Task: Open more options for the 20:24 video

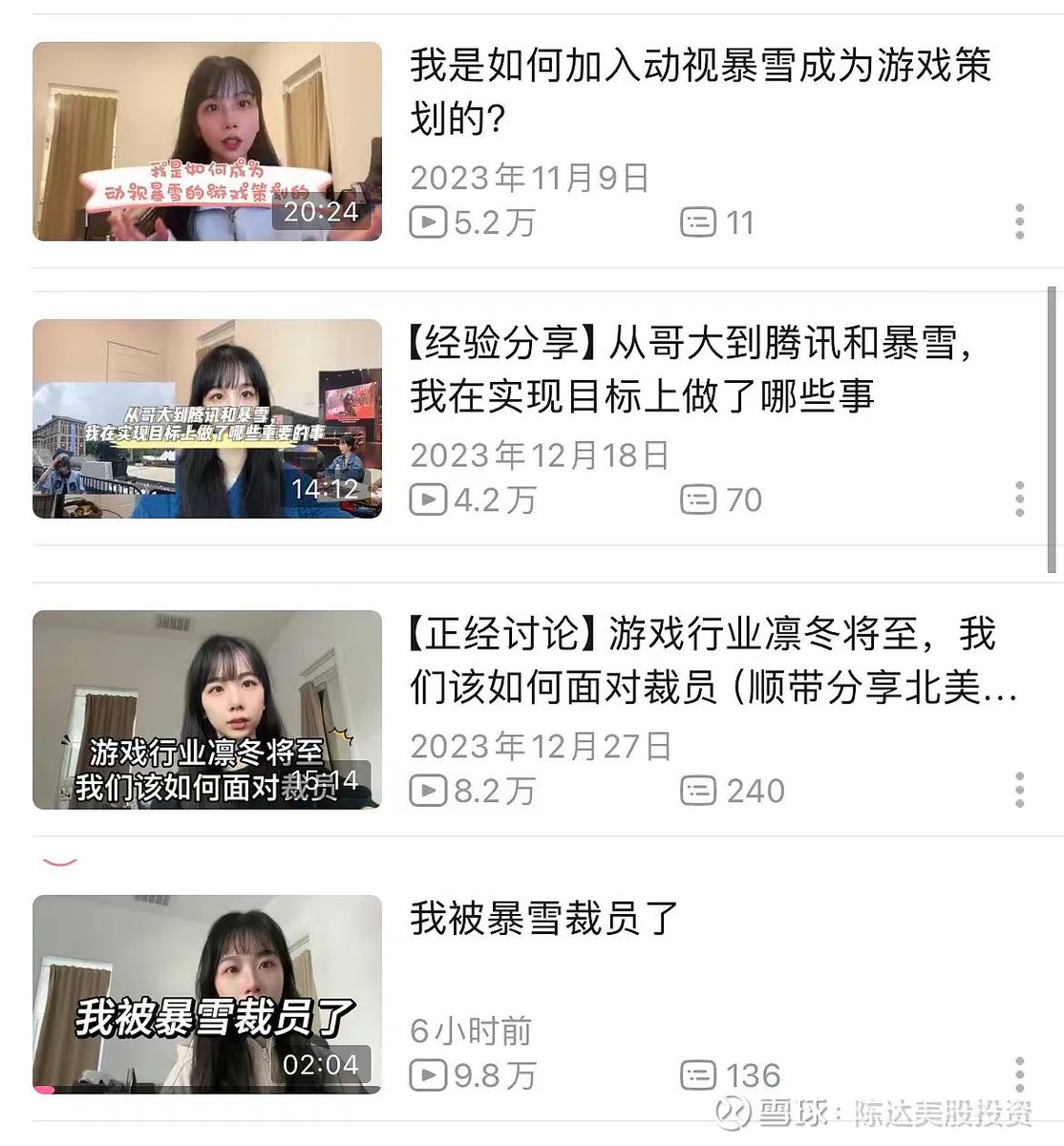Action: click(x=1020, y=222)
